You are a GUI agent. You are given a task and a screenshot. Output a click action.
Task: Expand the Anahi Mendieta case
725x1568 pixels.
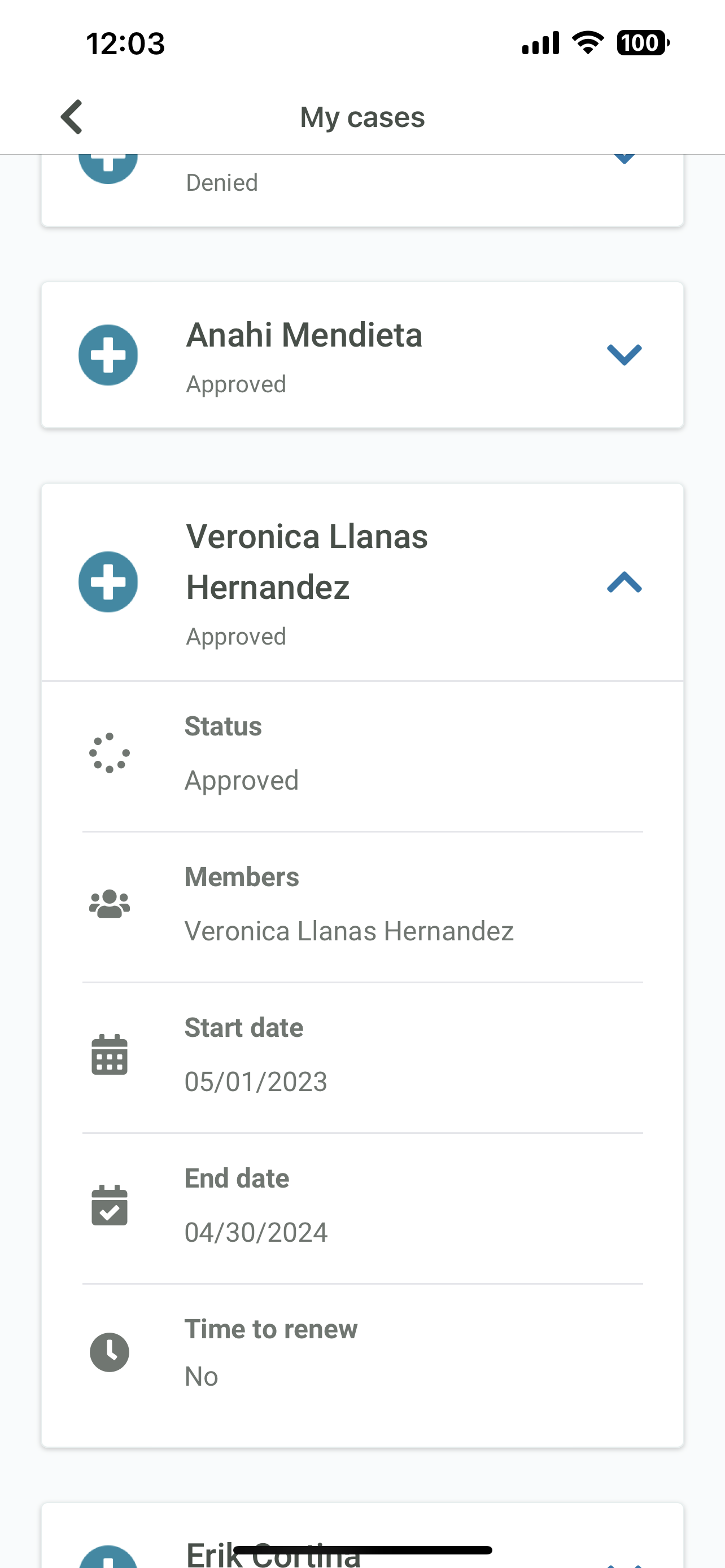coord(624,355)
